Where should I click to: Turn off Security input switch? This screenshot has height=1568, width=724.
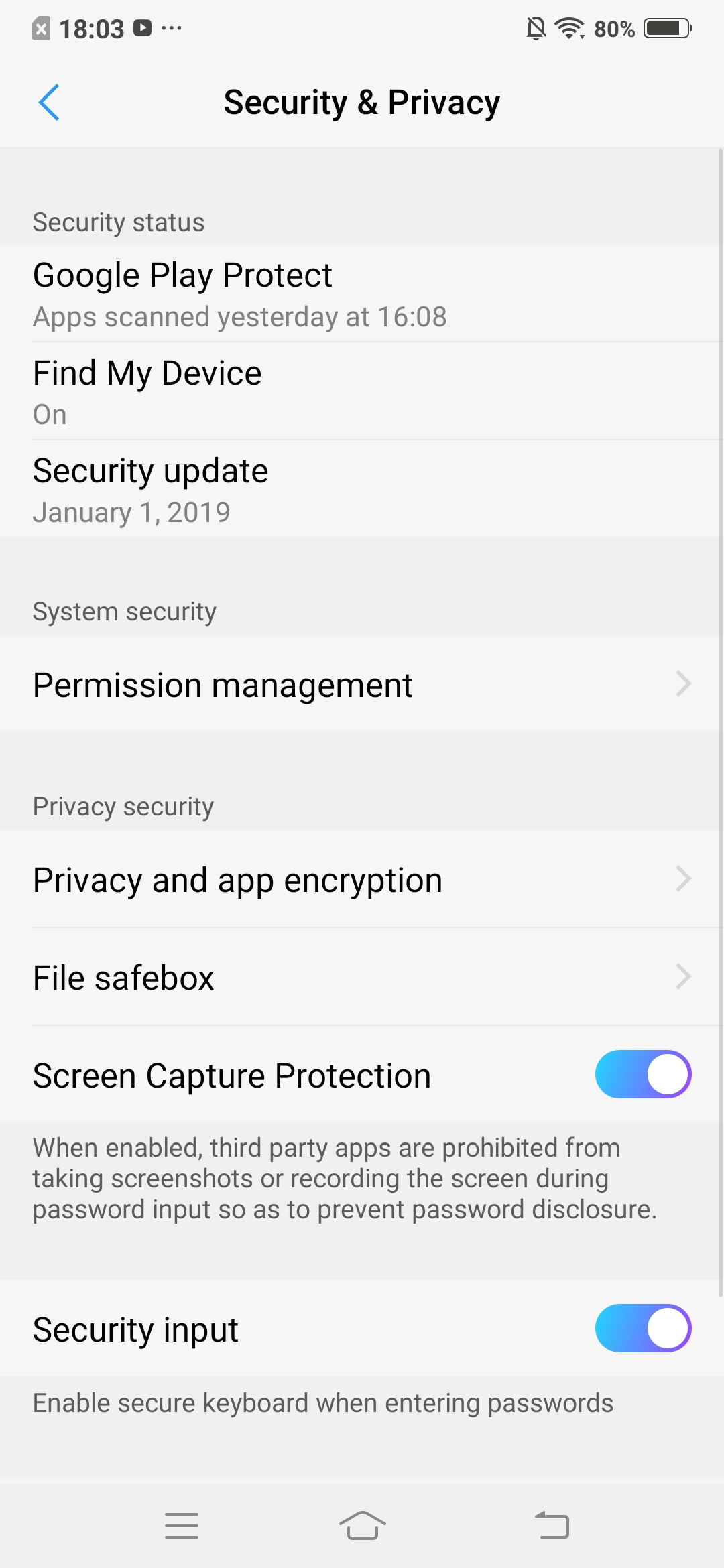[x=643, y=1328]
